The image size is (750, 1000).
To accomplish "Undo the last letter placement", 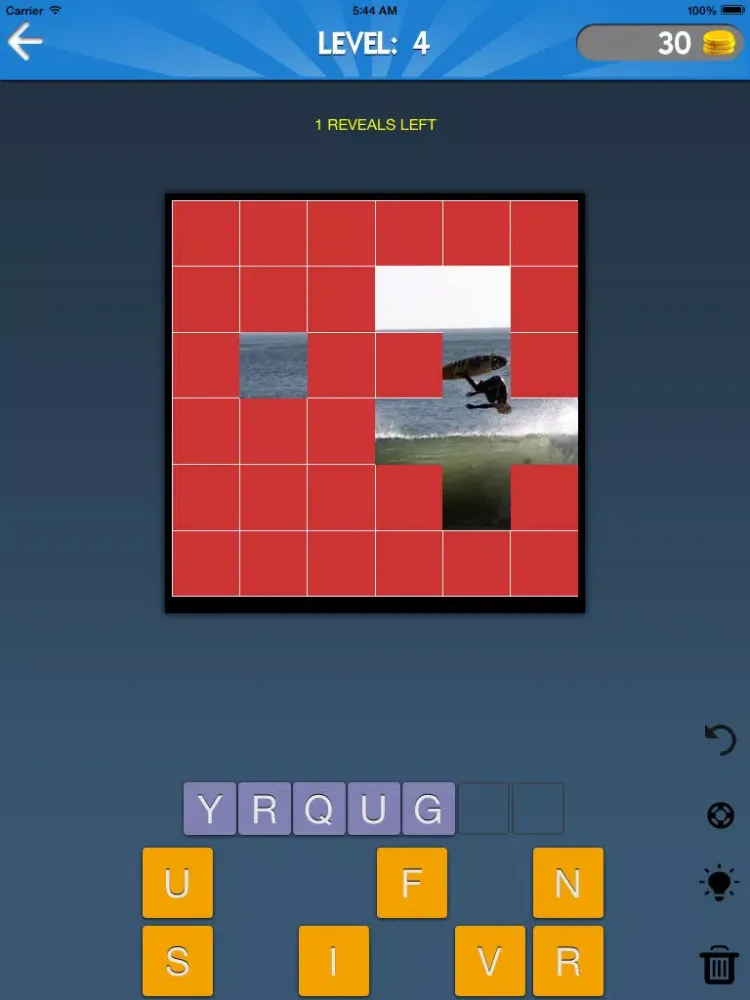I will [719, 741].
